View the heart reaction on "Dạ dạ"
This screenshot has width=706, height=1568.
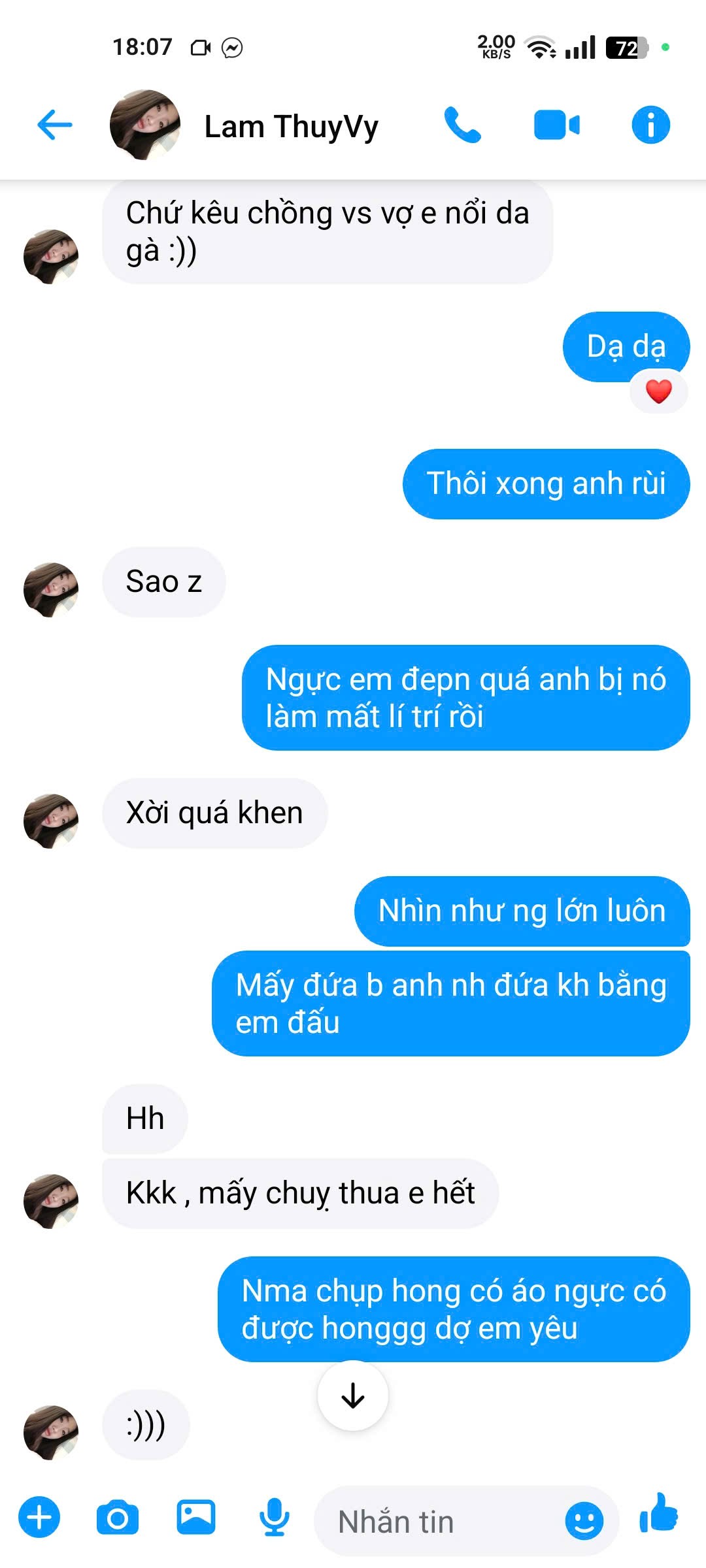click(x=658, y=392)
